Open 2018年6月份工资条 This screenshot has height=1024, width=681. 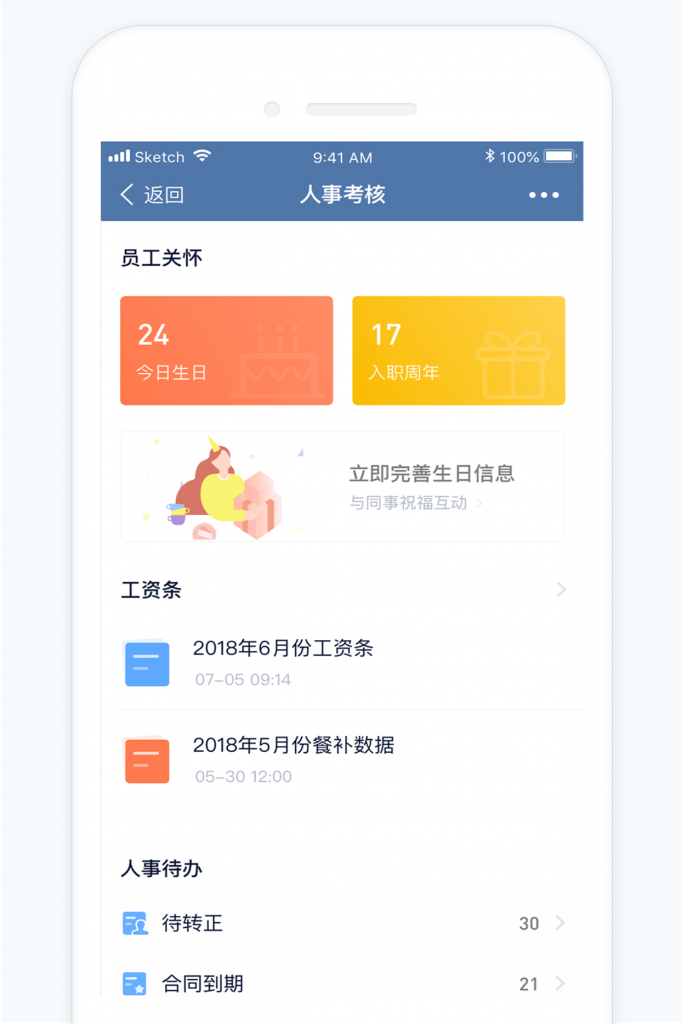[283, 662]
